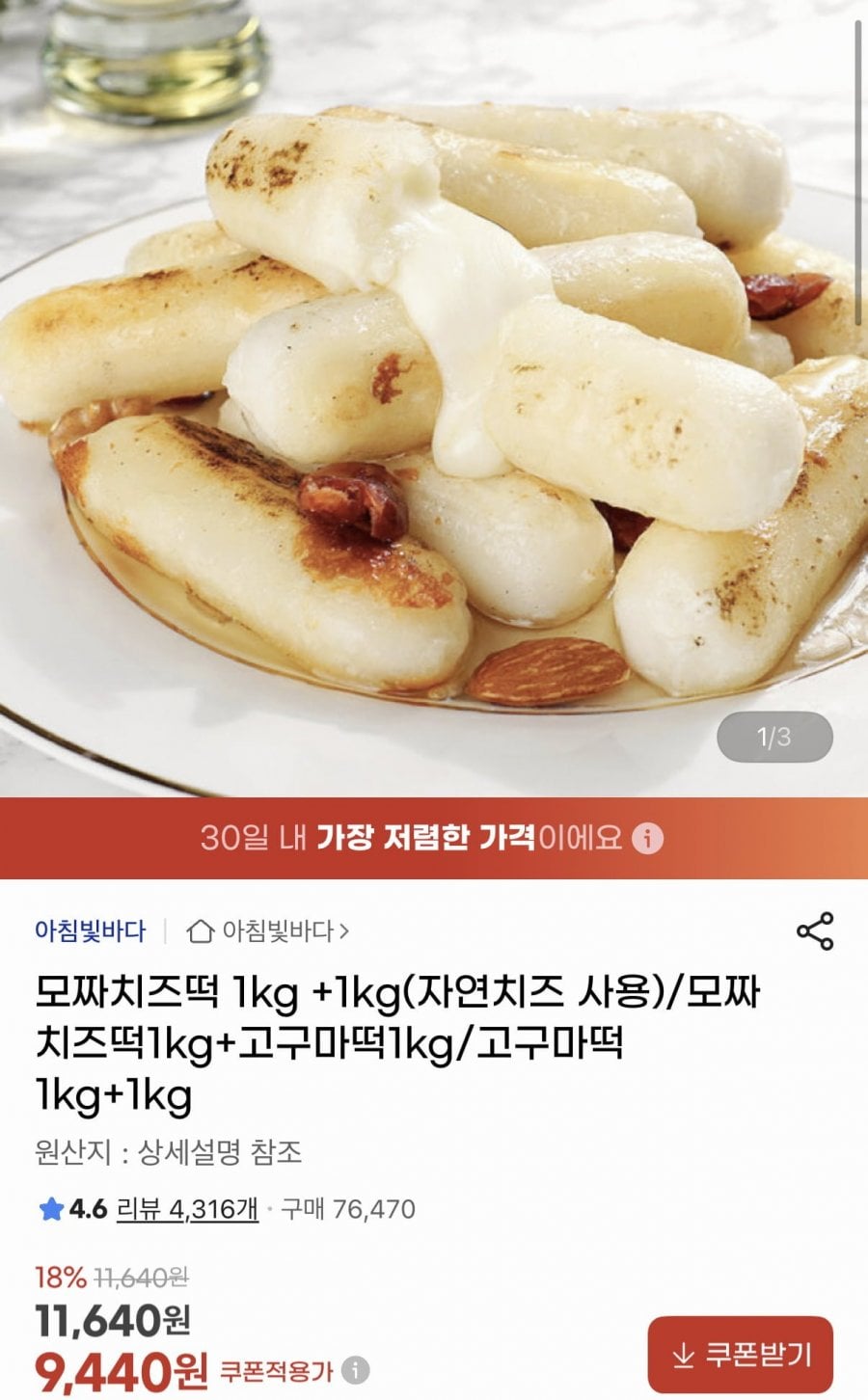Open info icon next to 쿠폰적용가
Viewport: 868px width, 1400px height.
coord(355,1369)
